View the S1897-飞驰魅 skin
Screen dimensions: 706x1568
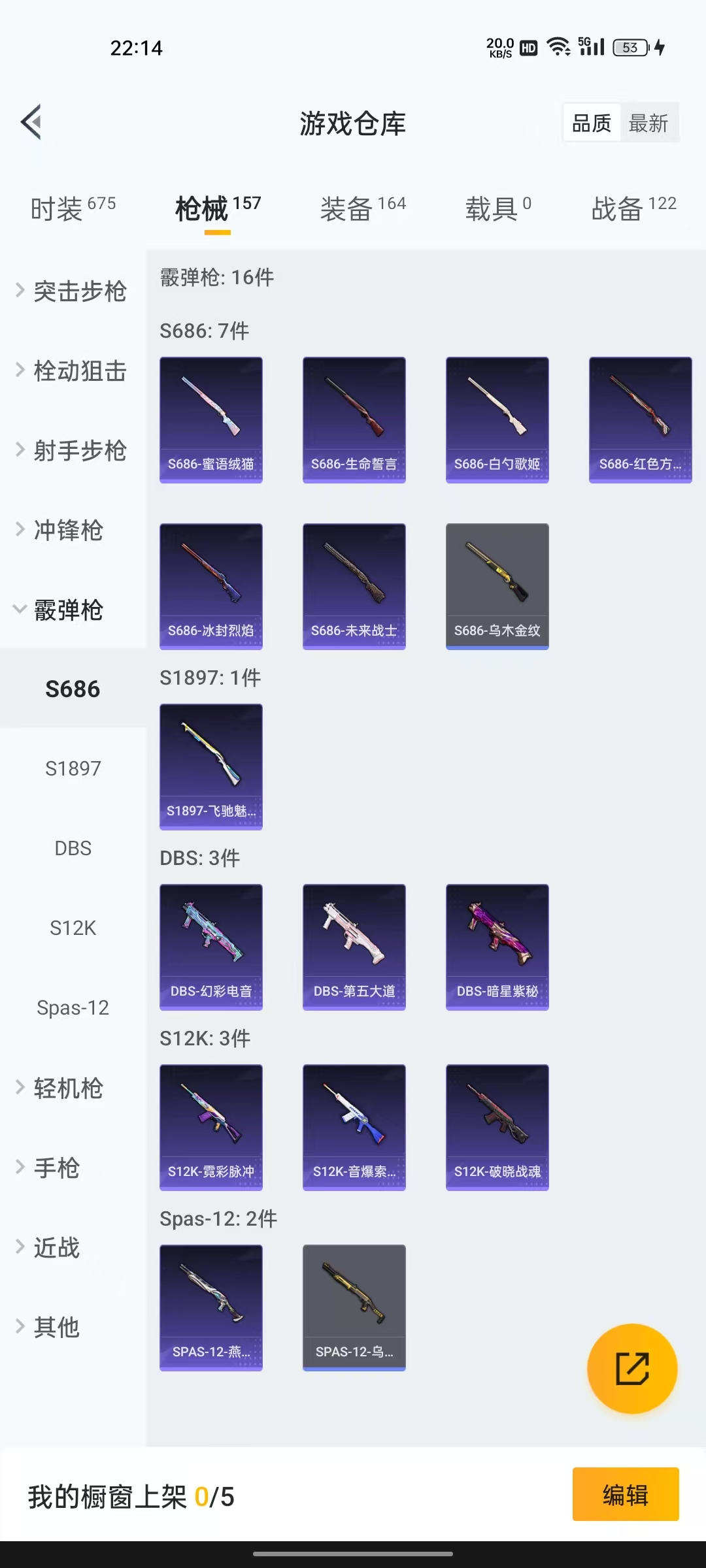[210, 766]
